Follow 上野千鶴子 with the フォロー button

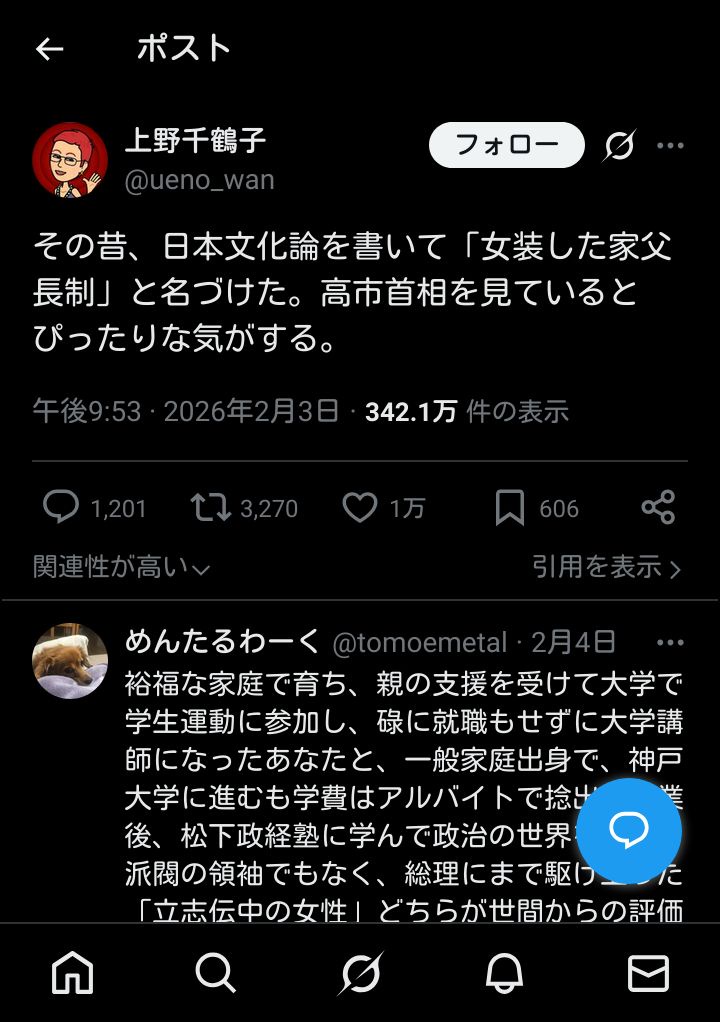tap(506, 145)
